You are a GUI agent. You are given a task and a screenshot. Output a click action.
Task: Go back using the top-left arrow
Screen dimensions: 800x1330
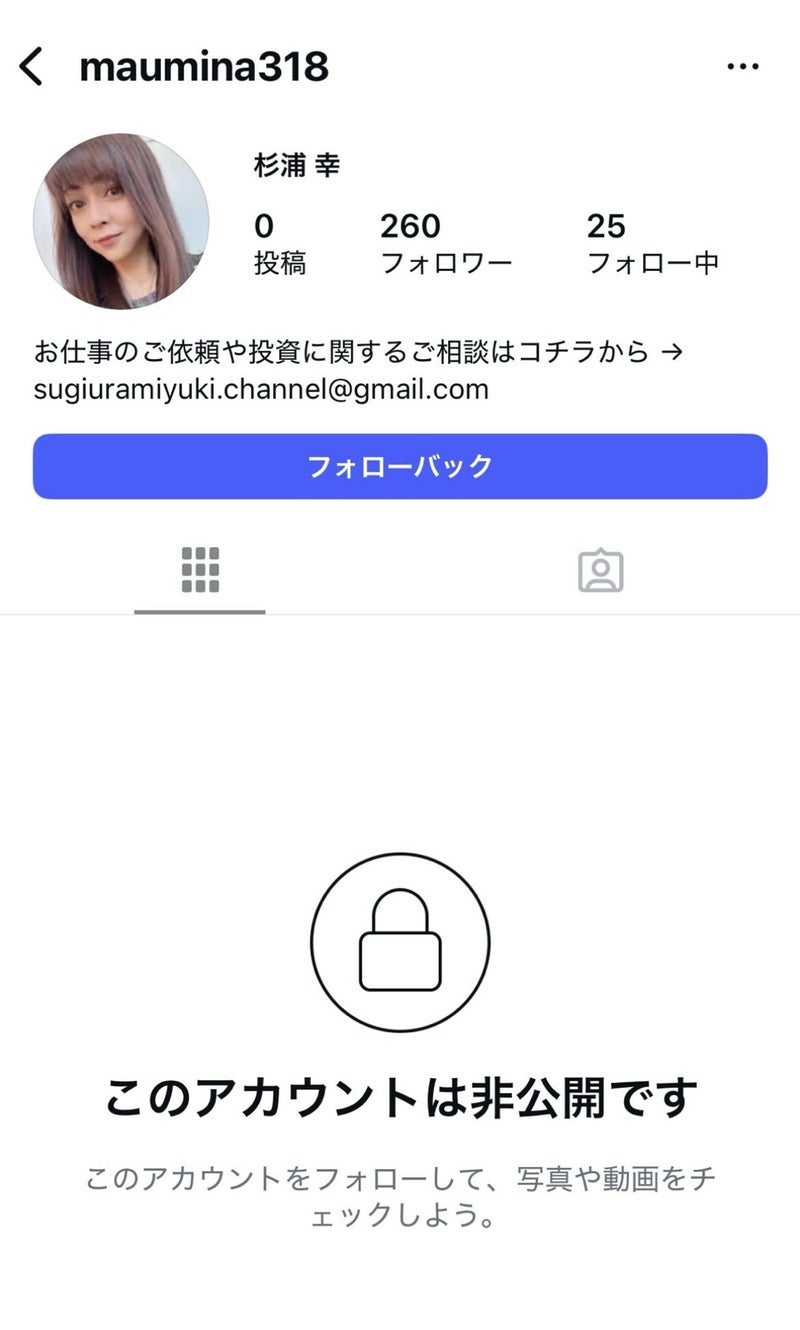32,67
